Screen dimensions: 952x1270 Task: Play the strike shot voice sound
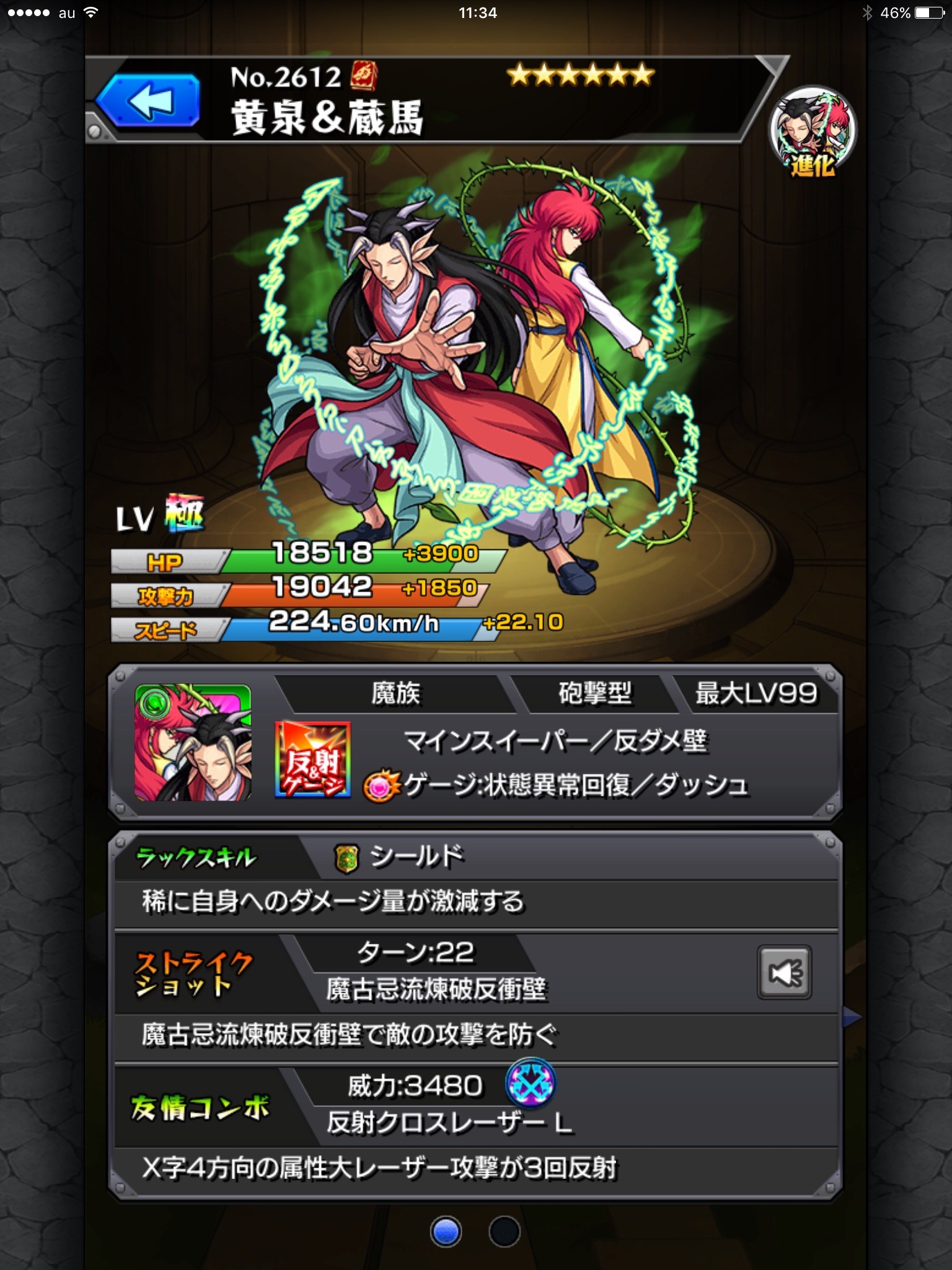785,972
